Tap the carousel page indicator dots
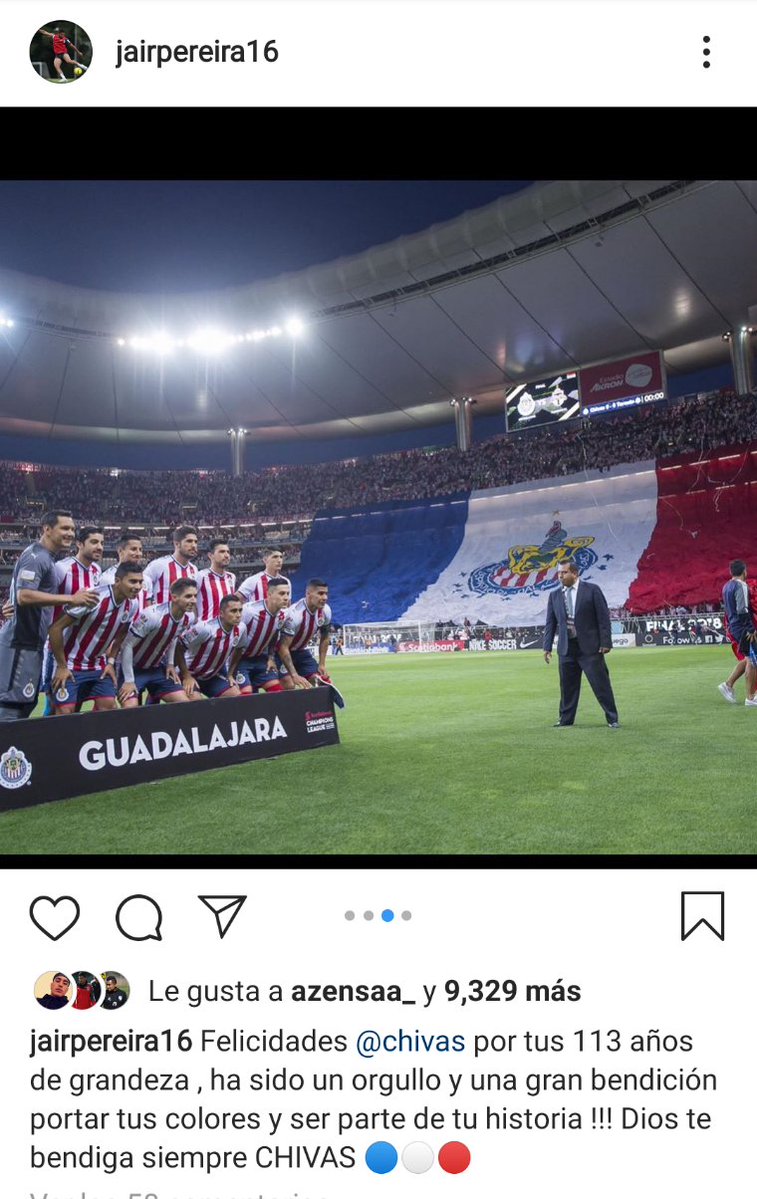This screenshot has width=757, height=1199. pyautogui.click(x=378, y=915)
